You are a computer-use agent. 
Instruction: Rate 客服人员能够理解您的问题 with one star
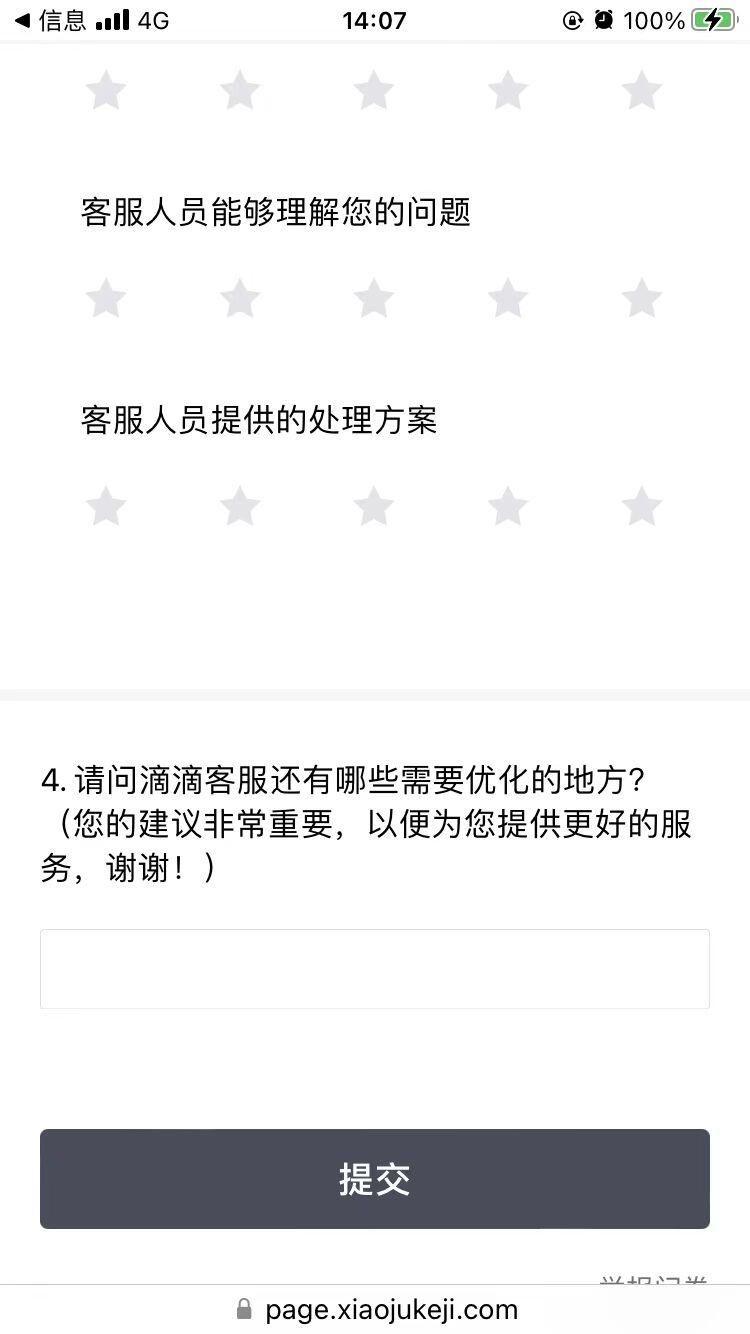tap(106, 299)
